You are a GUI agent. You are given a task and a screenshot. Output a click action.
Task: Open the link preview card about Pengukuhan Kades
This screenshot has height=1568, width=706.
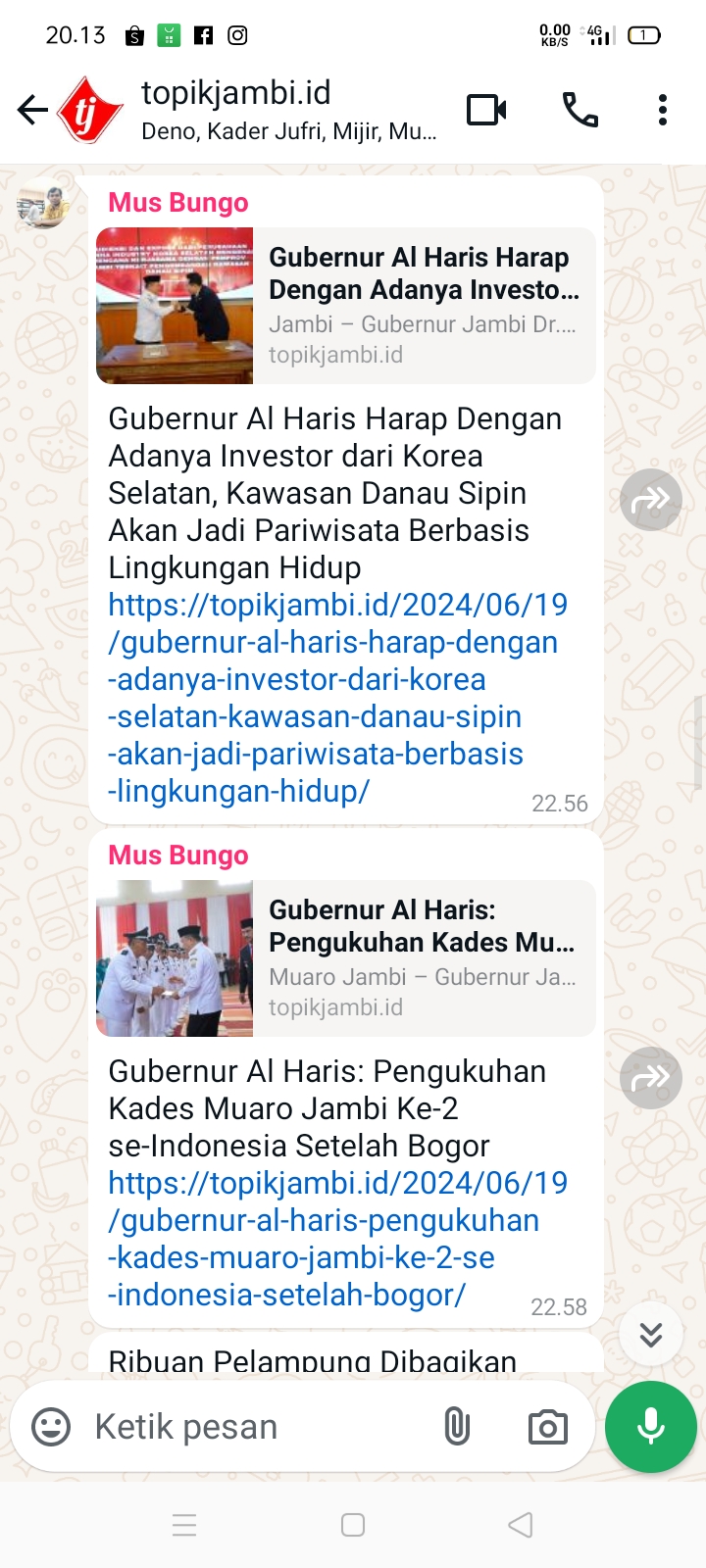pyautogui.click(x=345, y=958)
